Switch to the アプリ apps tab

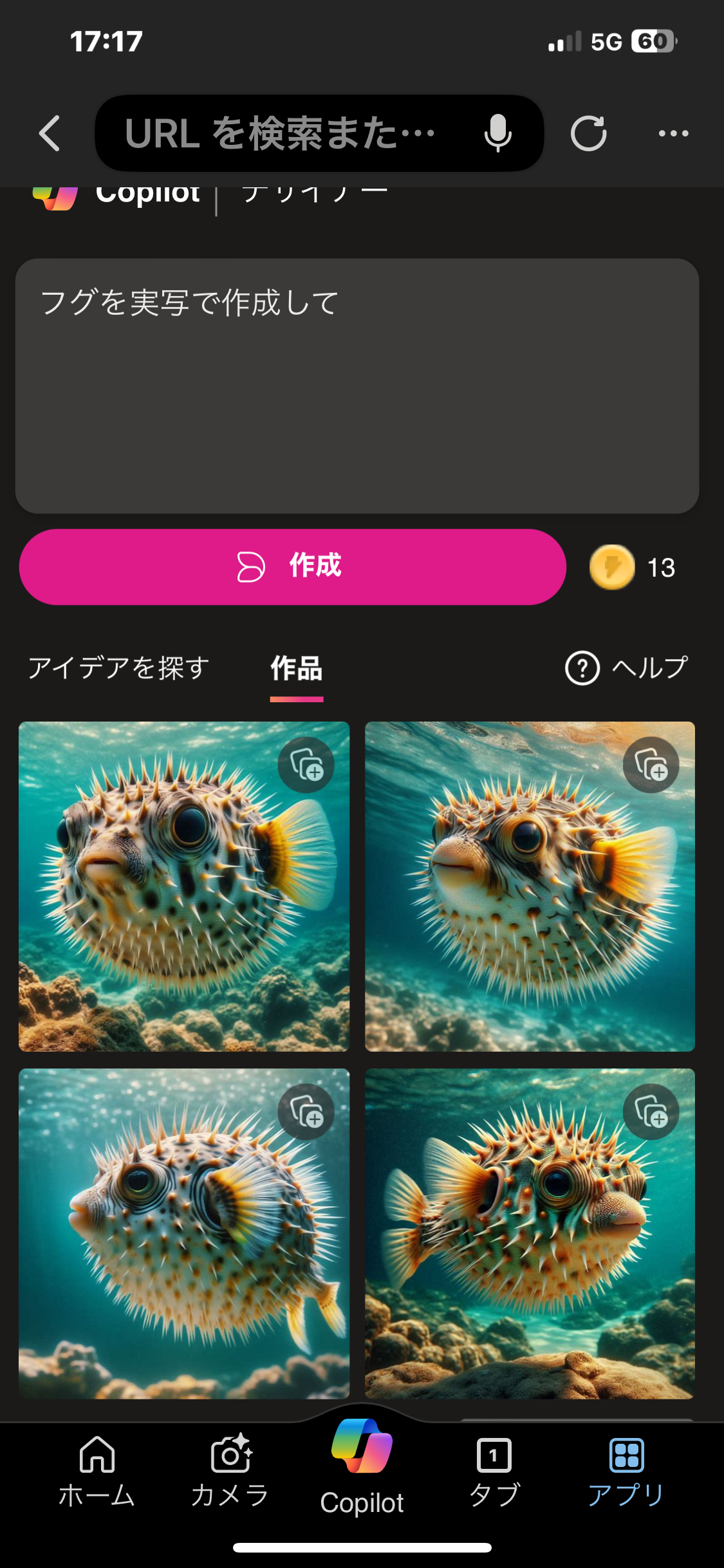point(626,1471)
